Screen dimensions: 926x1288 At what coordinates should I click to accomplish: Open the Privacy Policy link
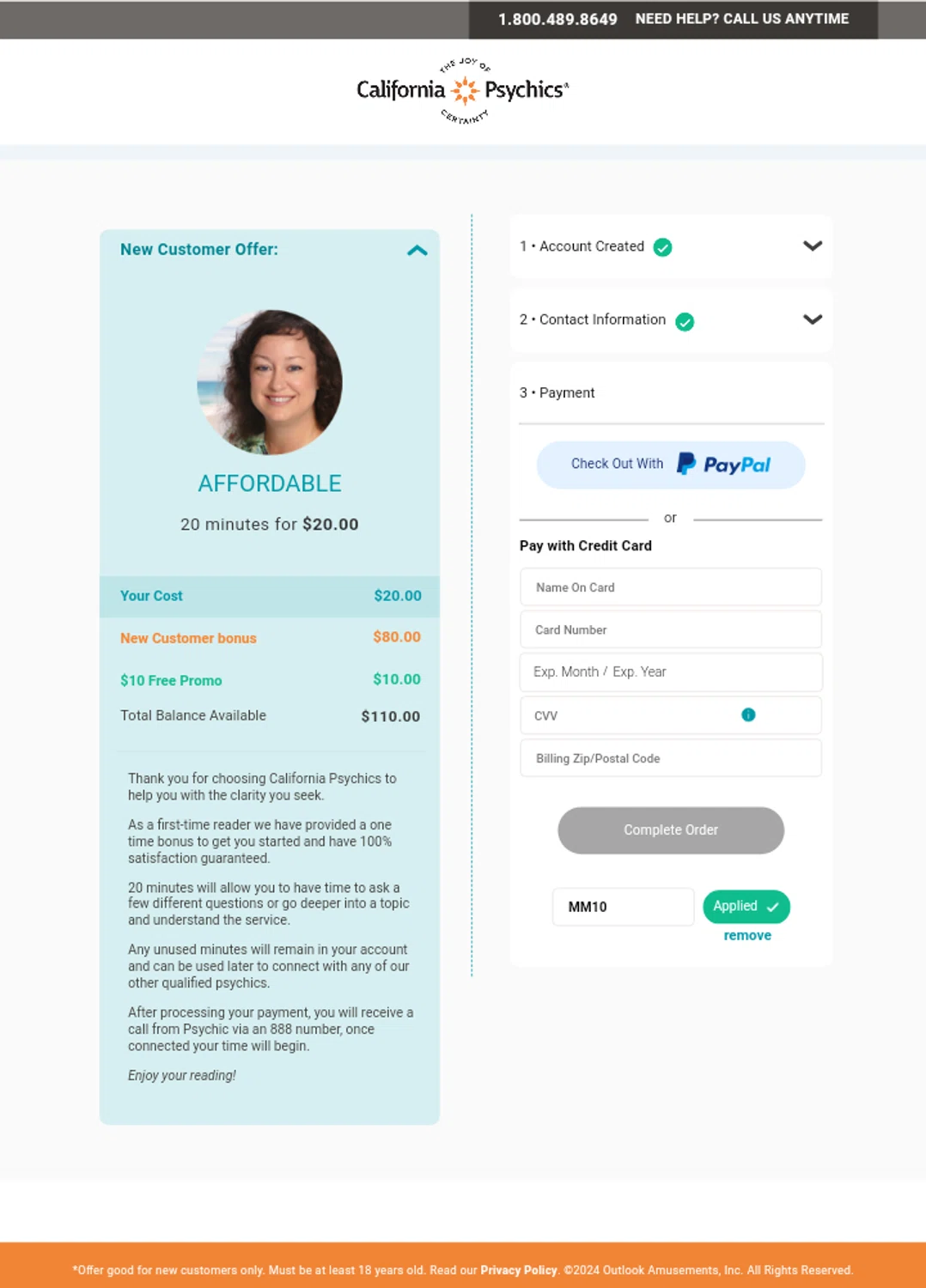[518, 1270]
